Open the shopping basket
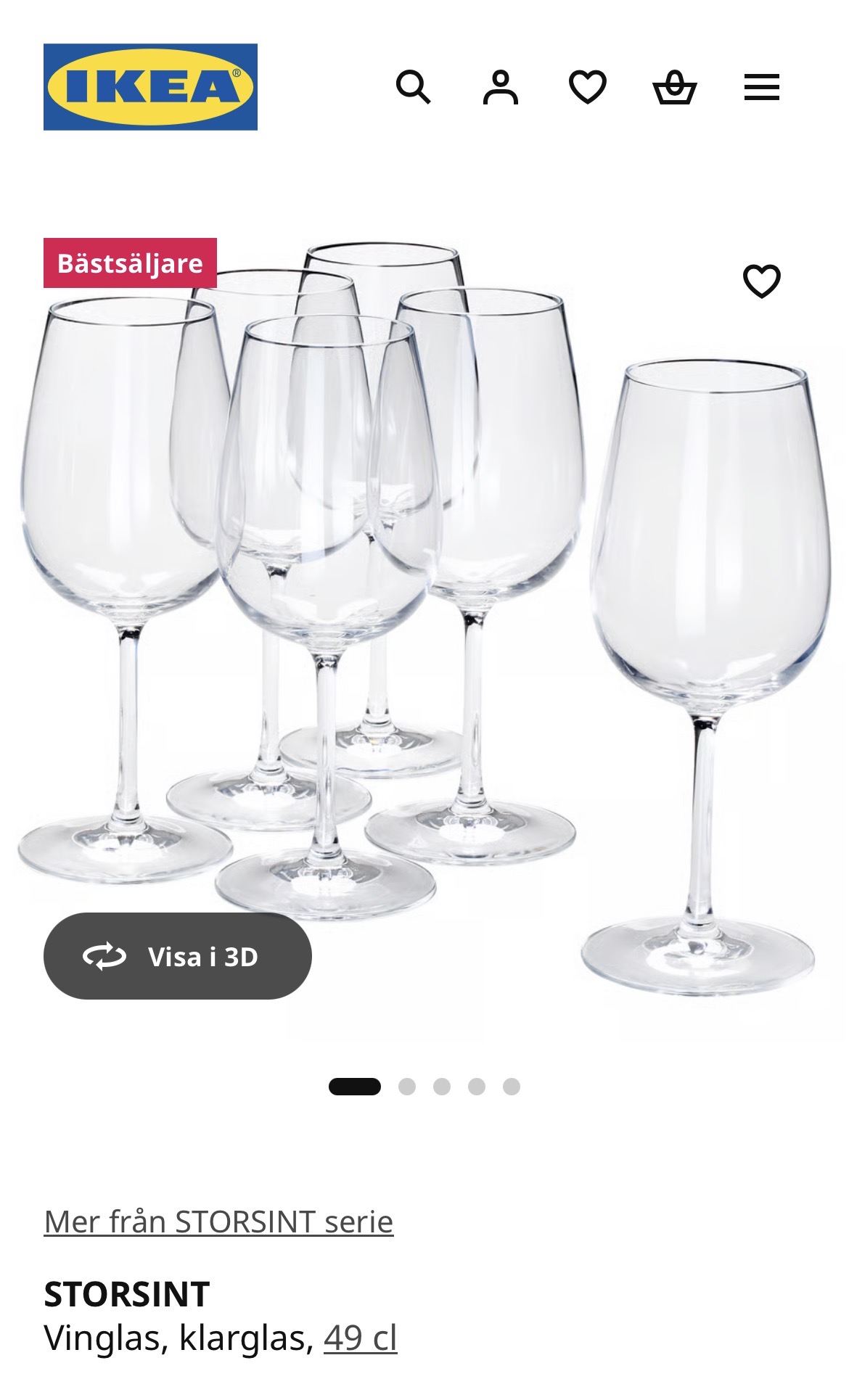849x1400 pixels. tap(675, 88)
